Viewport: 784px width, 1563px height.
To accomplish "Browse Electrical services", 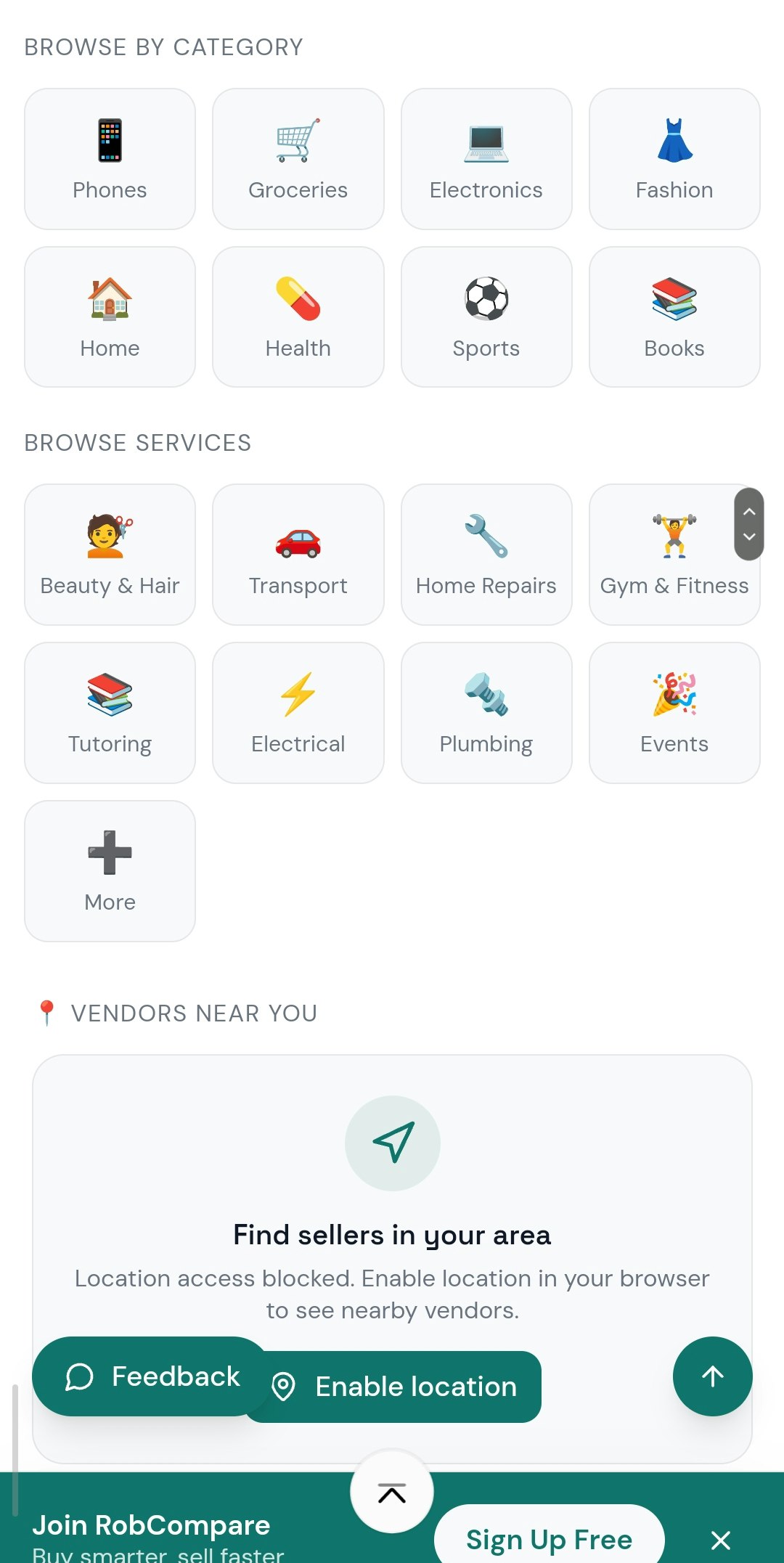I will (x=298, y=713).
